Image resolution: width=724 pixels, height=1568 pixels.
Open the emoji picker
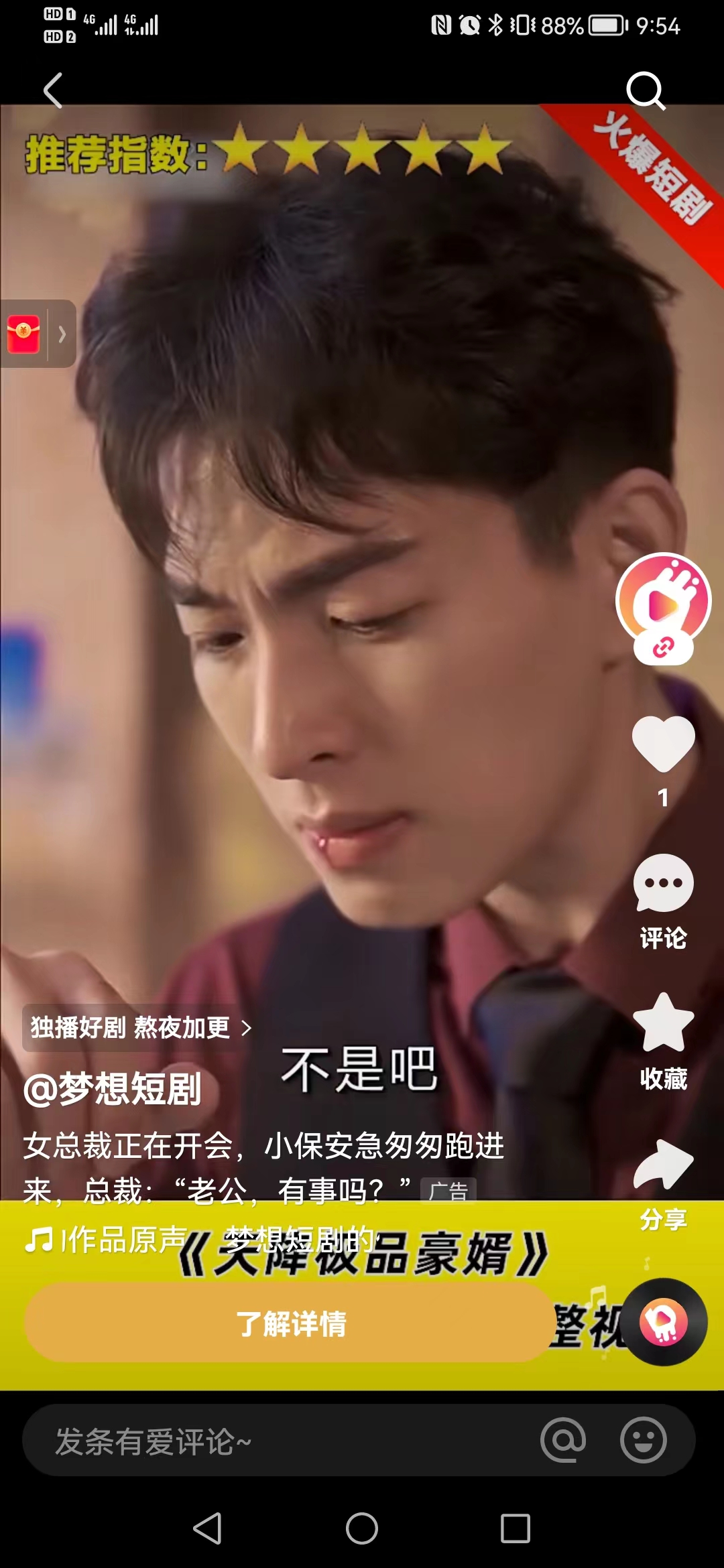(x=643, y=1440)
